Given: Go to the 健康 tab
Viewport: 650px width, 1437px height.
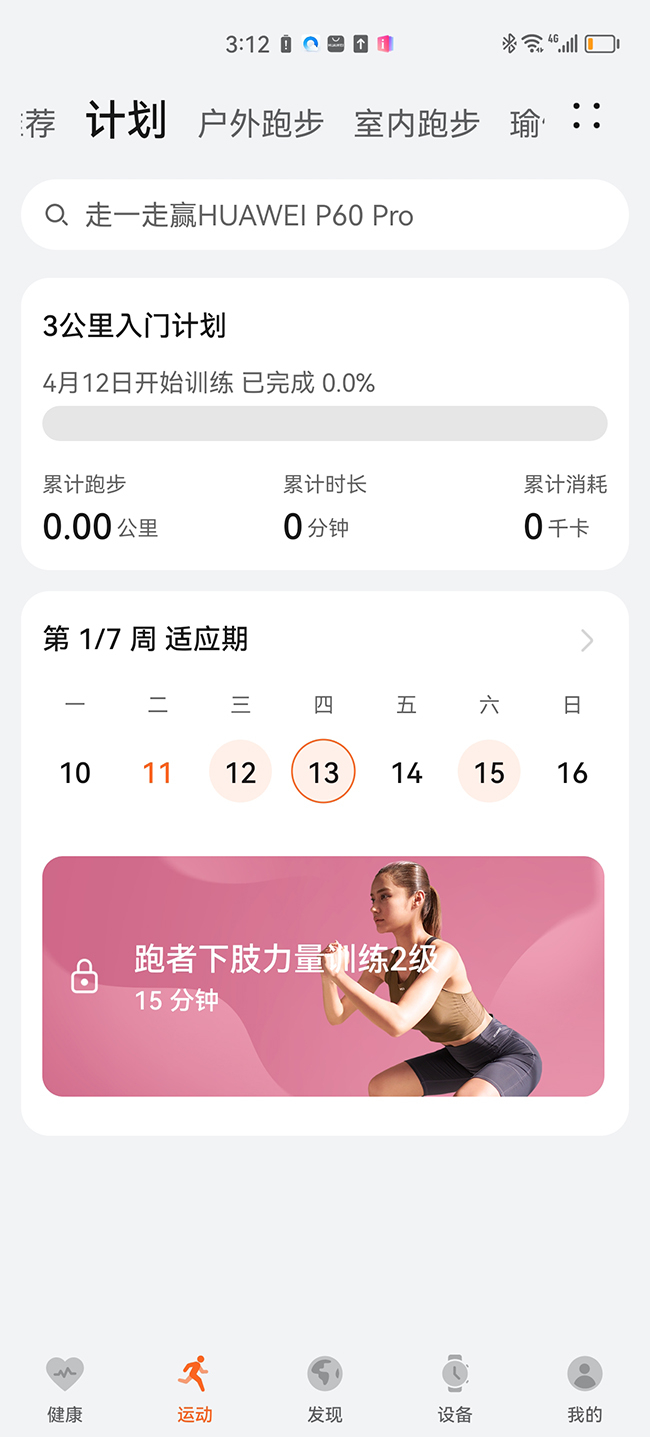Looking at the screenshot, I should (x=65, y=1388).
